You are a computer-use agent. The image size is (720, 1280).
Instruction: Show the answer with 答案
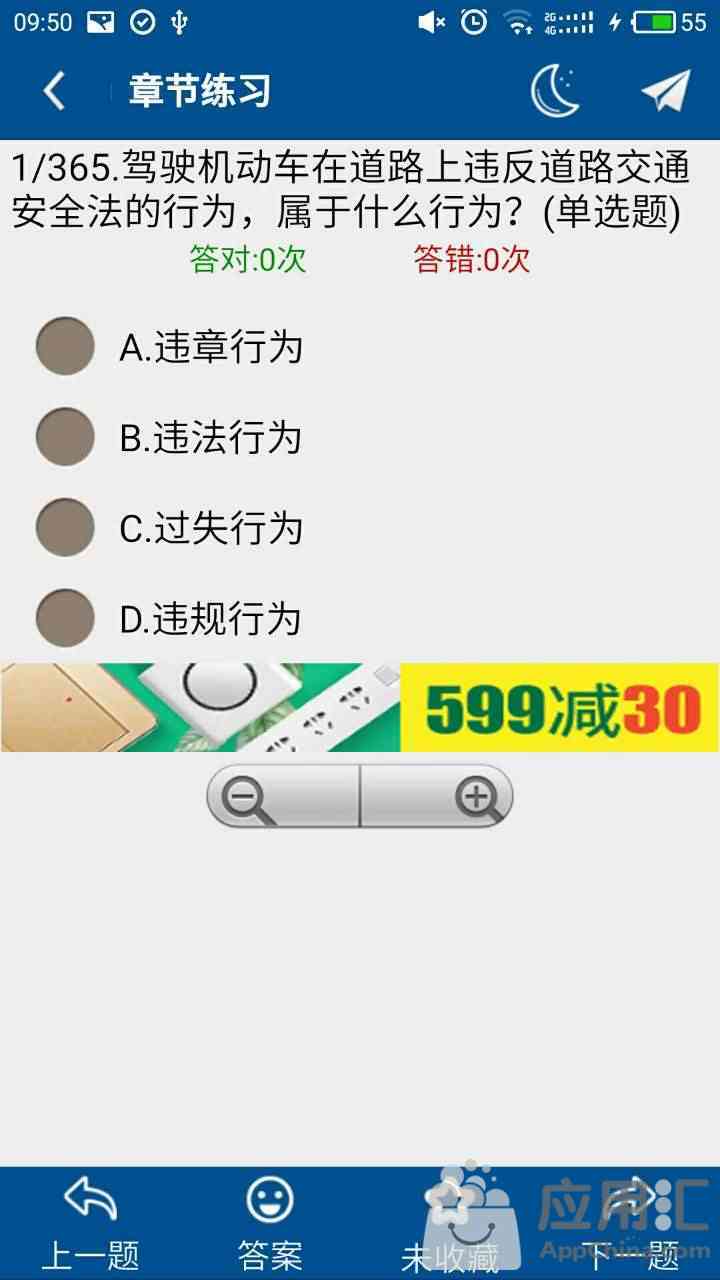(270, 1223)
